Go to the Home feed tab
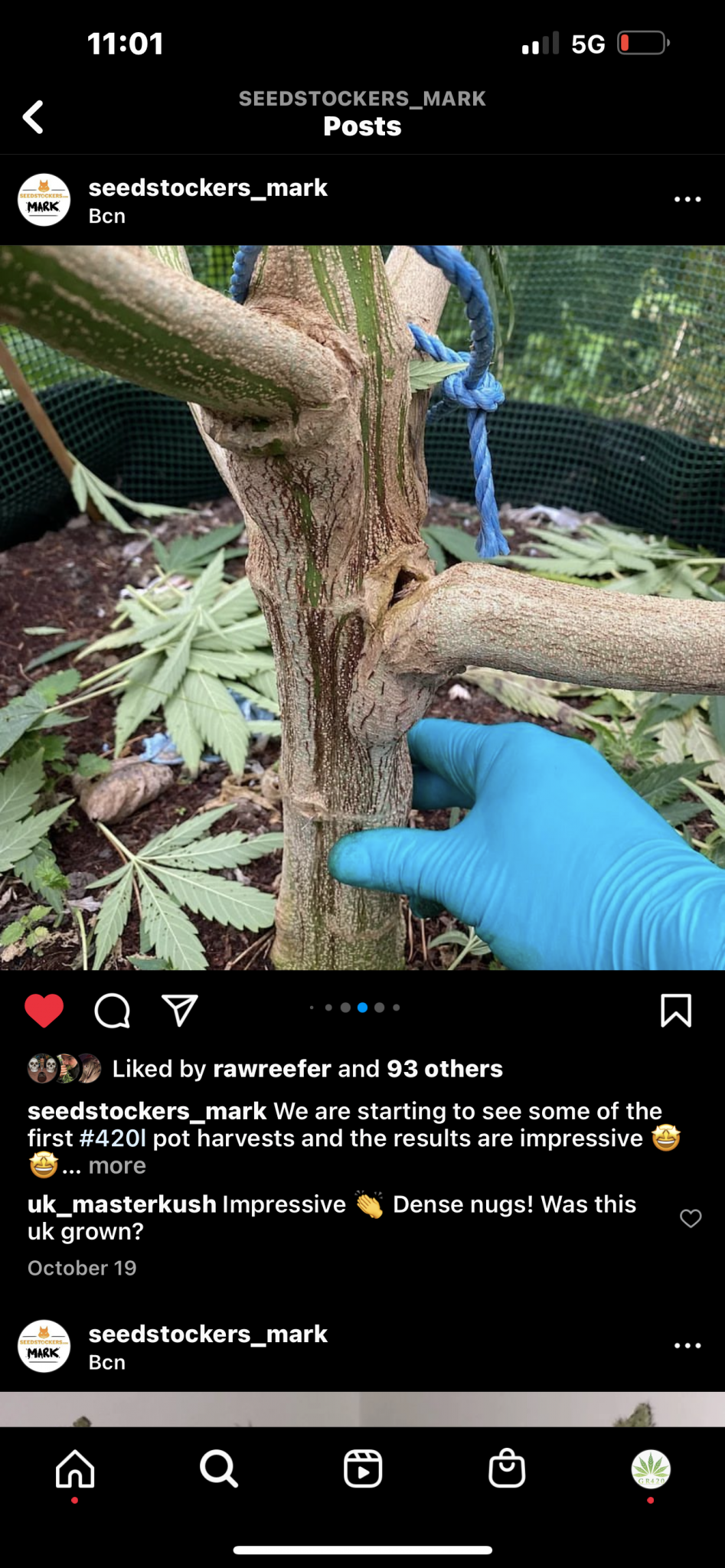The height and width of the screenshot is (1568, 725). click(75, 1469)
